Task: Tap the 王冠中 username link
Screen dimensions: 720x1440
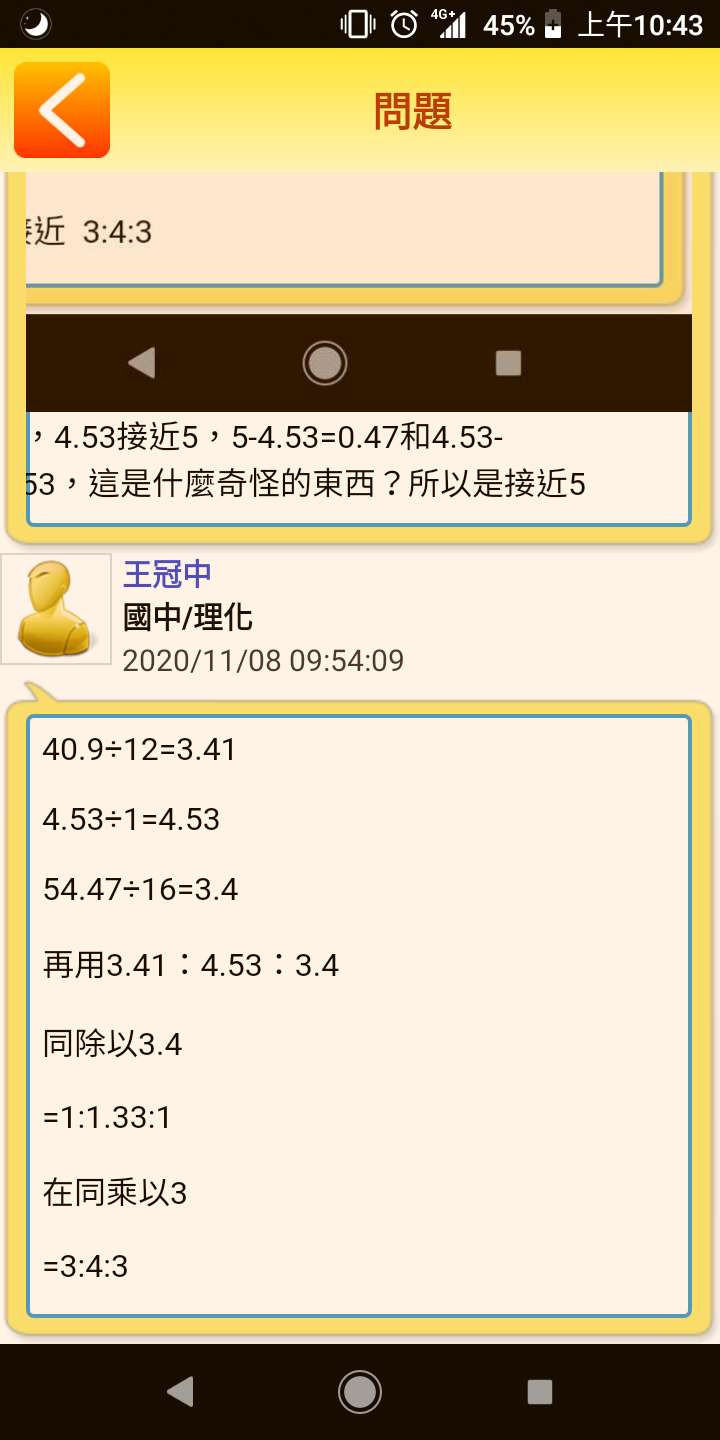Action: click(167, 574)
